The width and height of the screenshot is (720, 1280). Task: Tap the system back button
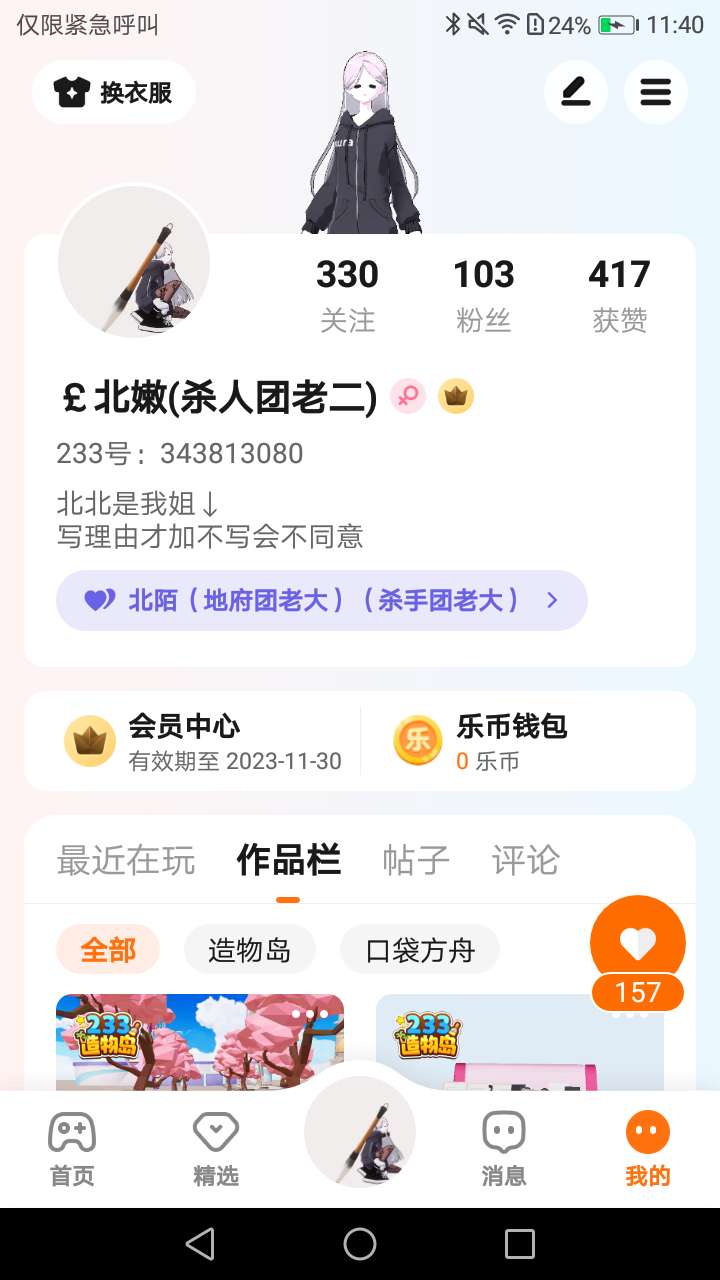click(200, 1244)
